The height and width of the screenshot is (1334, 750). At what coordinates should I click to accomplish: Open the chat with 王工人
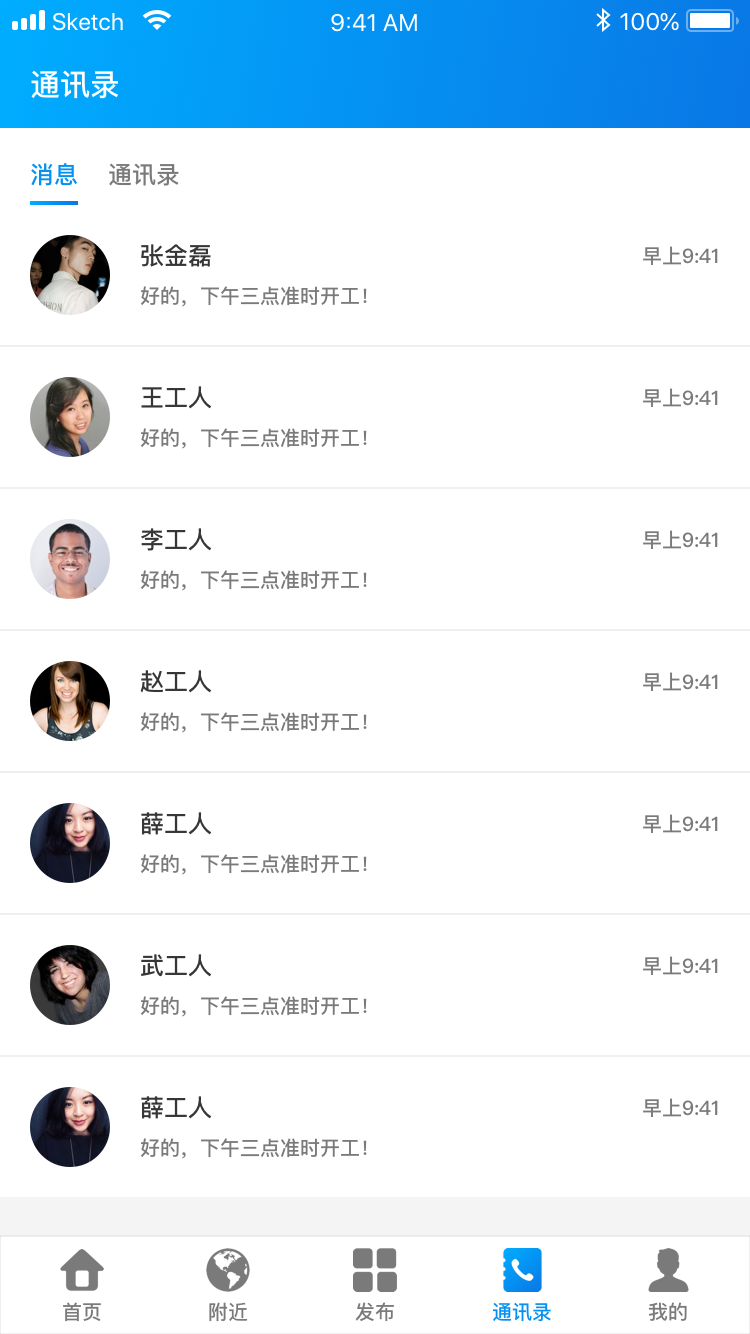375,416
